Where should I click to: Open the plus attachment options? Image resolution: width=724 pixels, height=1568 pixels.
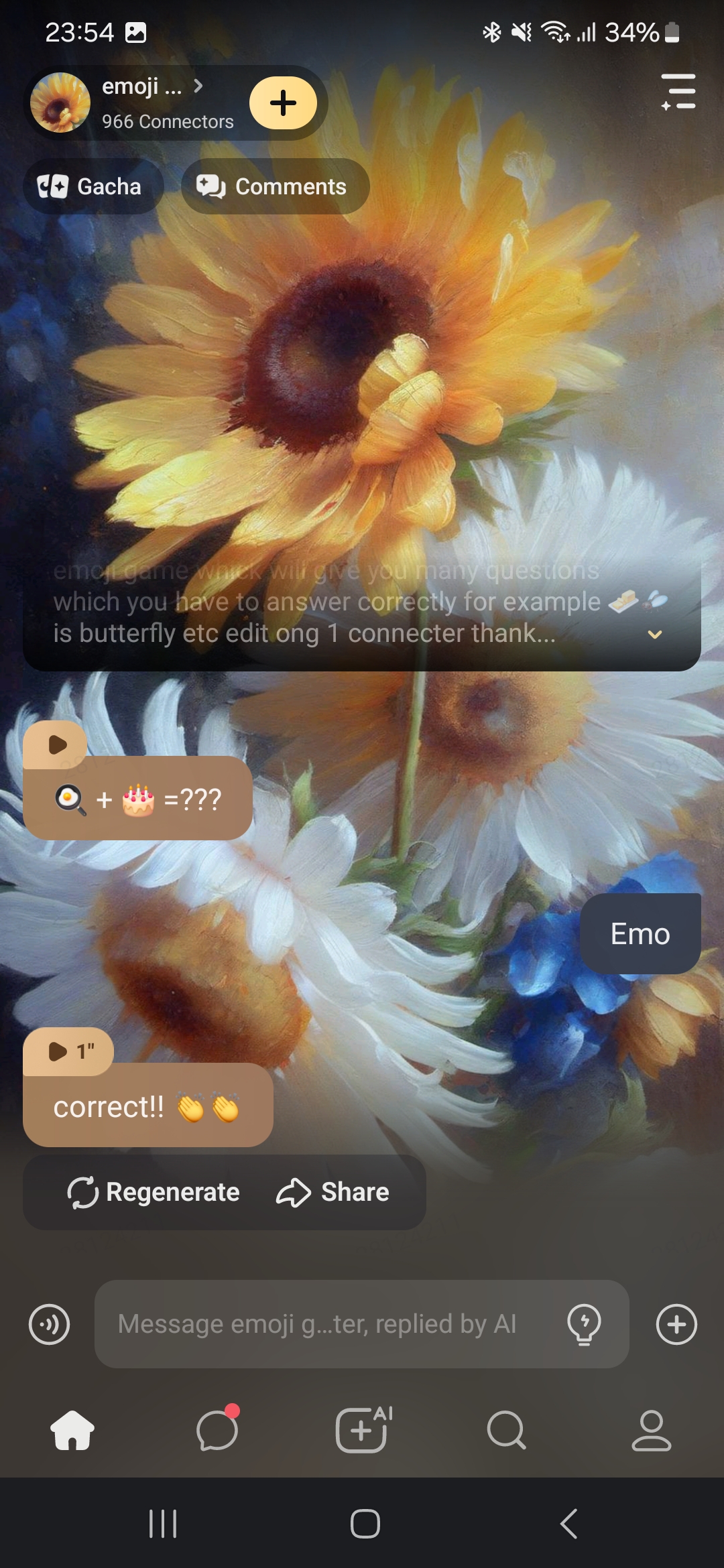pos(676,1324)
